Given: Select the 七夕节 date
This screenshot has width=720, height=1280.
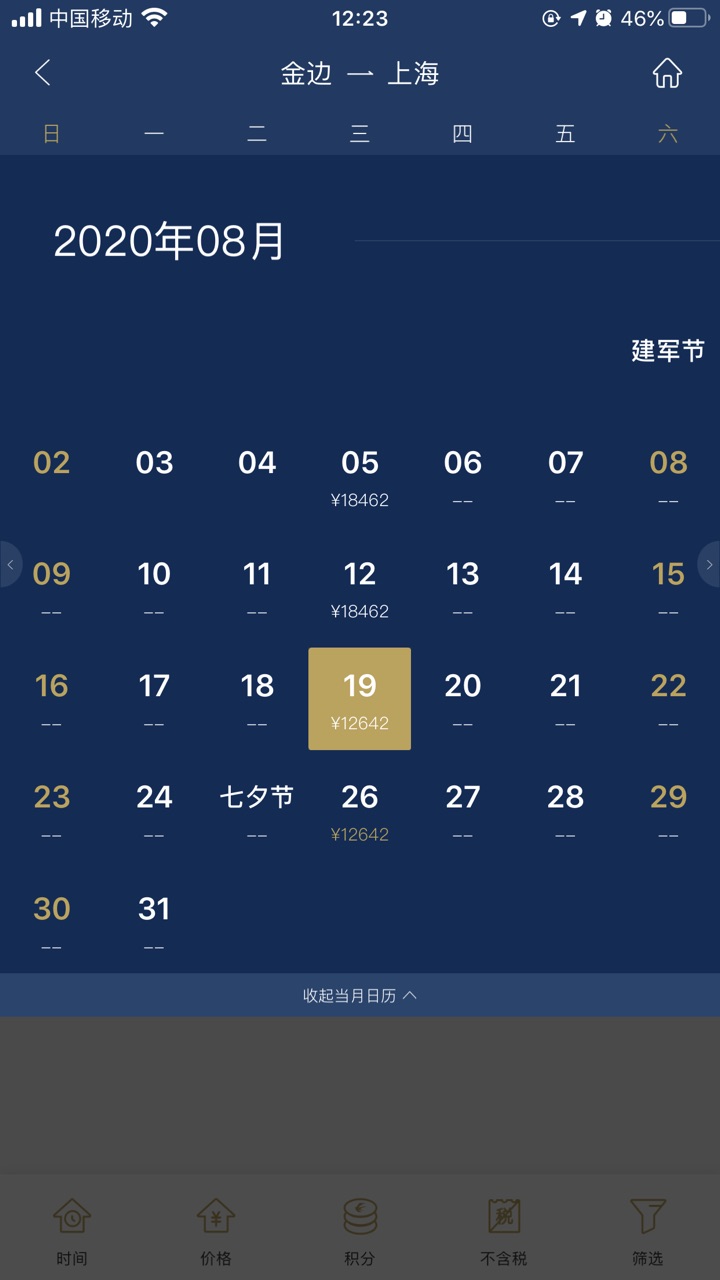Looking at the screenshot, I should click(x=257, y=809).
